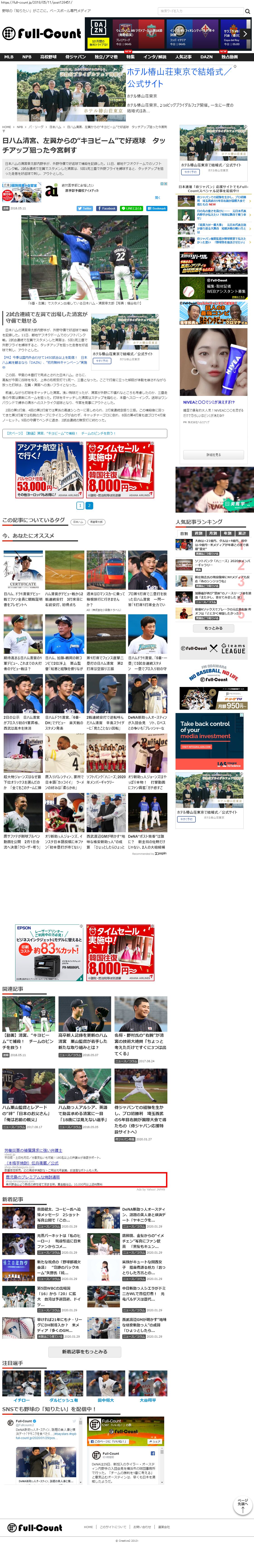Viewport: 254px width, 1568px height.
Task: Tap 新着記事をもっとみる
Action: coord(84,1351)
